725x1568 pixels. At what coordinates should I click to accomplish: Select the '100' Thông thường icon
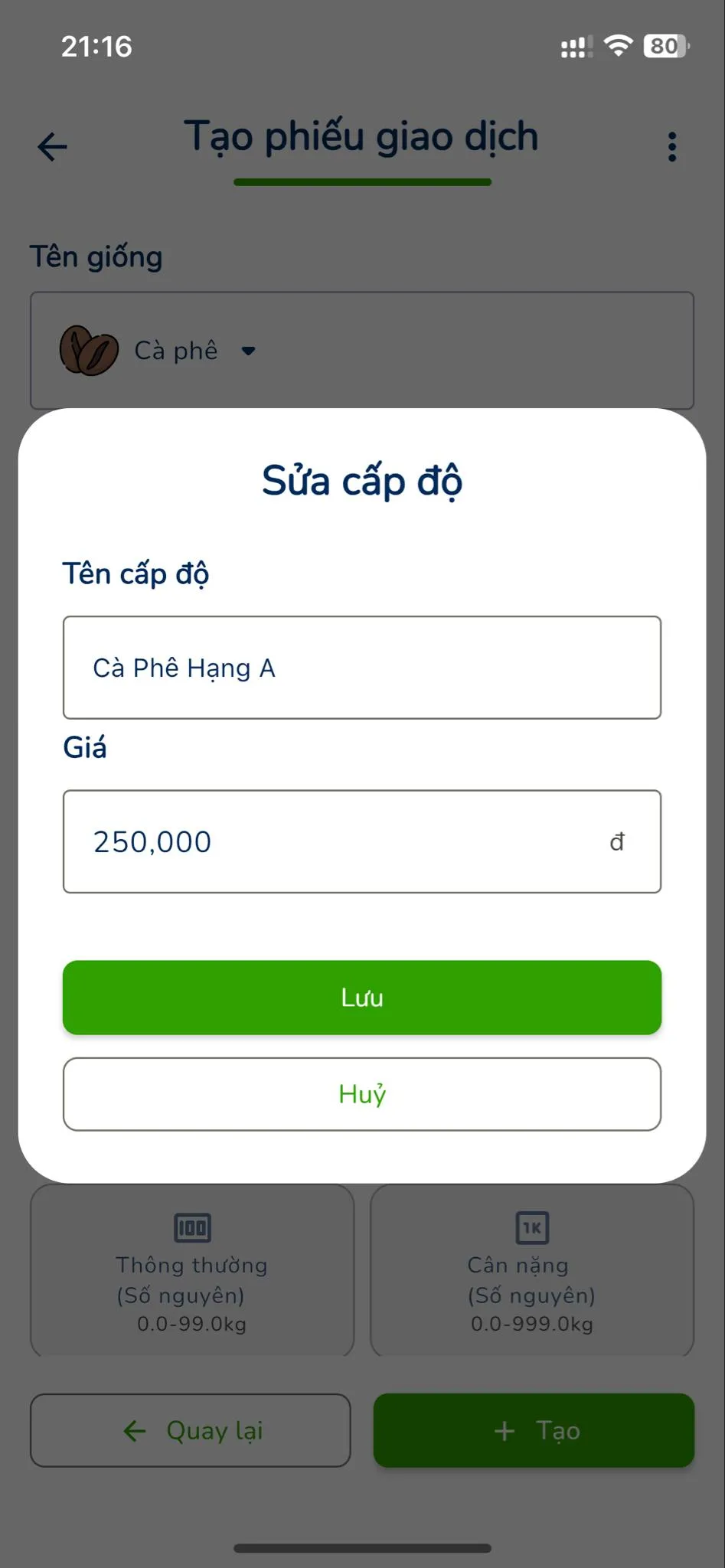pyautogui.click(x=192, y=1226)
